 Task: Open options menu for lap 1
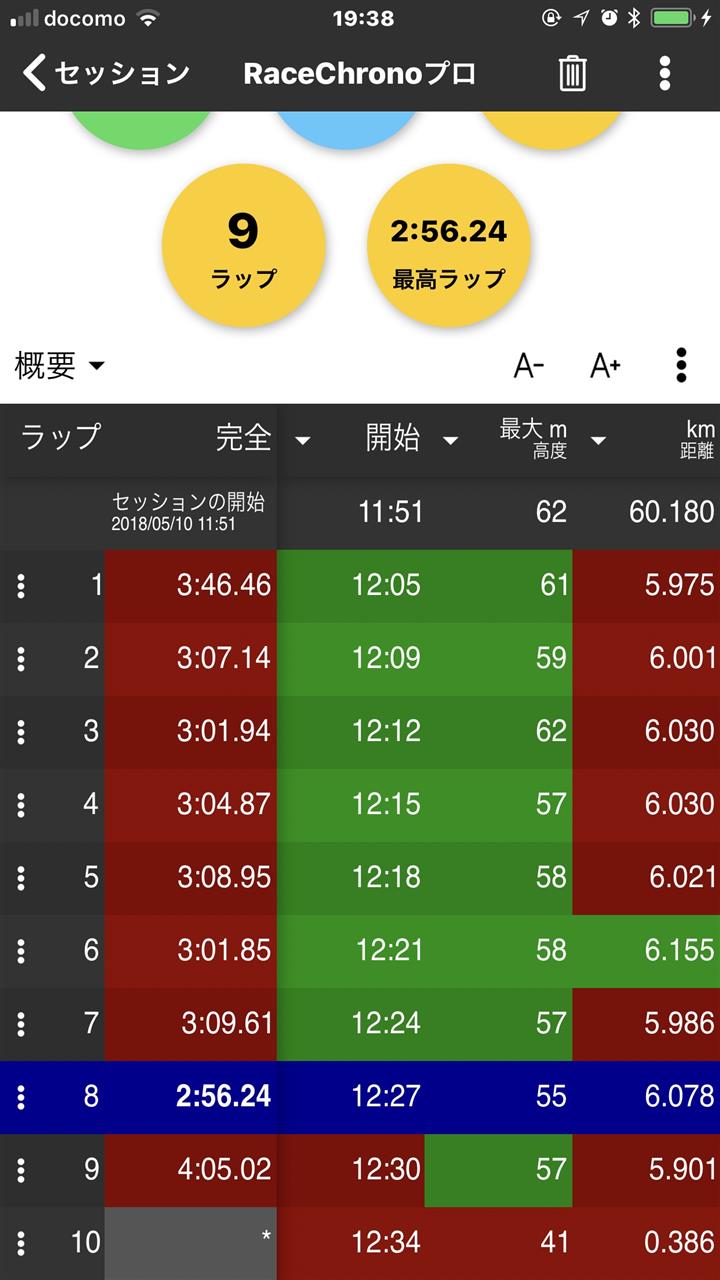click(21, 586)
